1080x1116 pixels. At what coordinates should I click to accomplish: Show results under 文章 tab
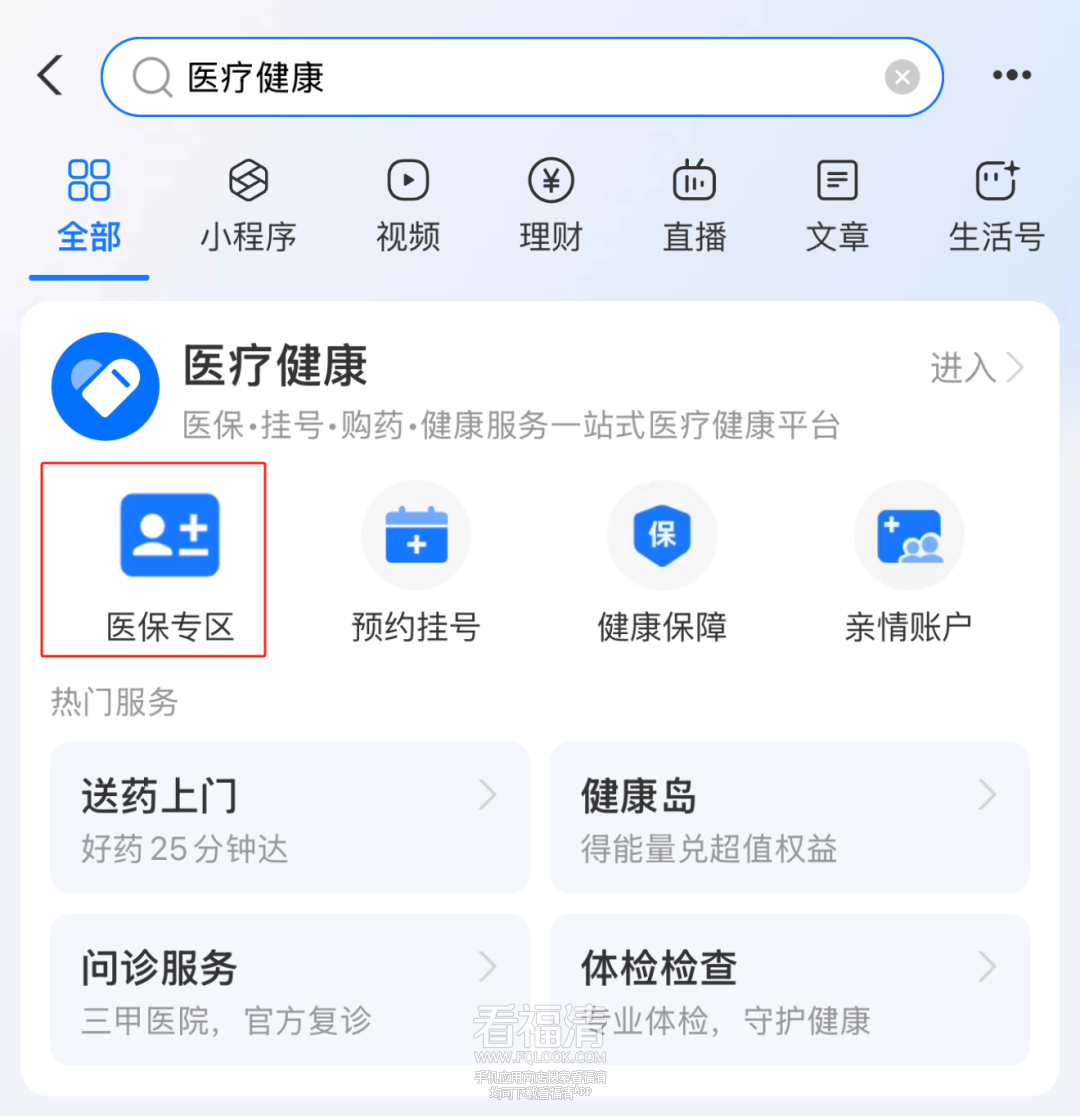(x=837, y=206)
